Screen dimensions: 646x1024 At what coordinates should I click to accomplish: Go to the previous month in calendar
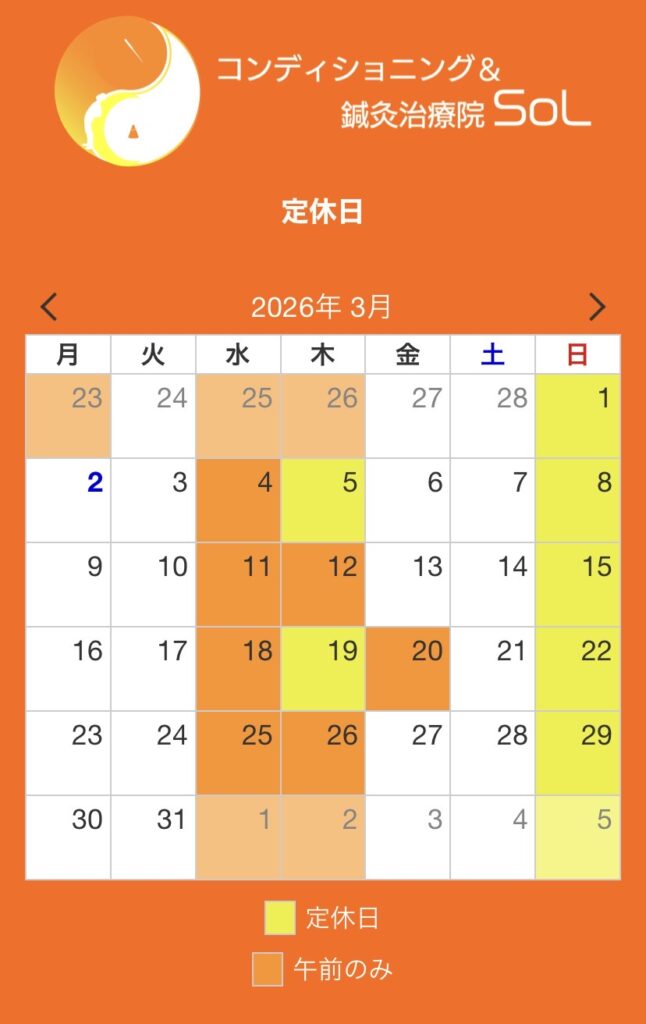click(x=49, y=306)
